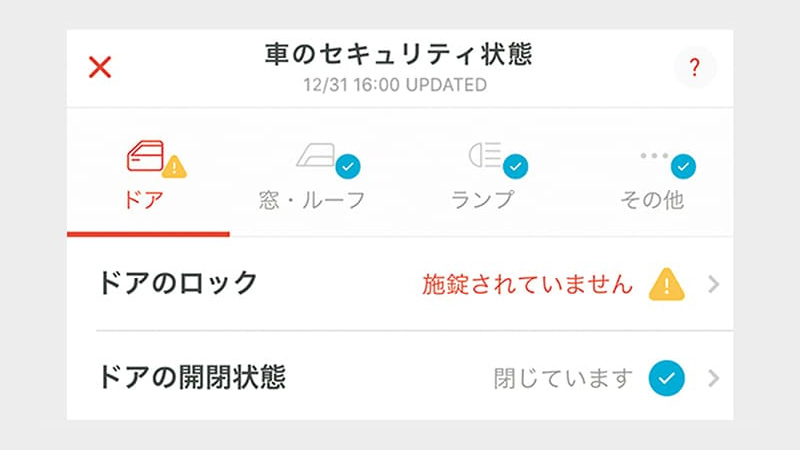Close the 車のセキュリティ状態 screen
Viewport: 800px width, 450px height.
(101, 68)
